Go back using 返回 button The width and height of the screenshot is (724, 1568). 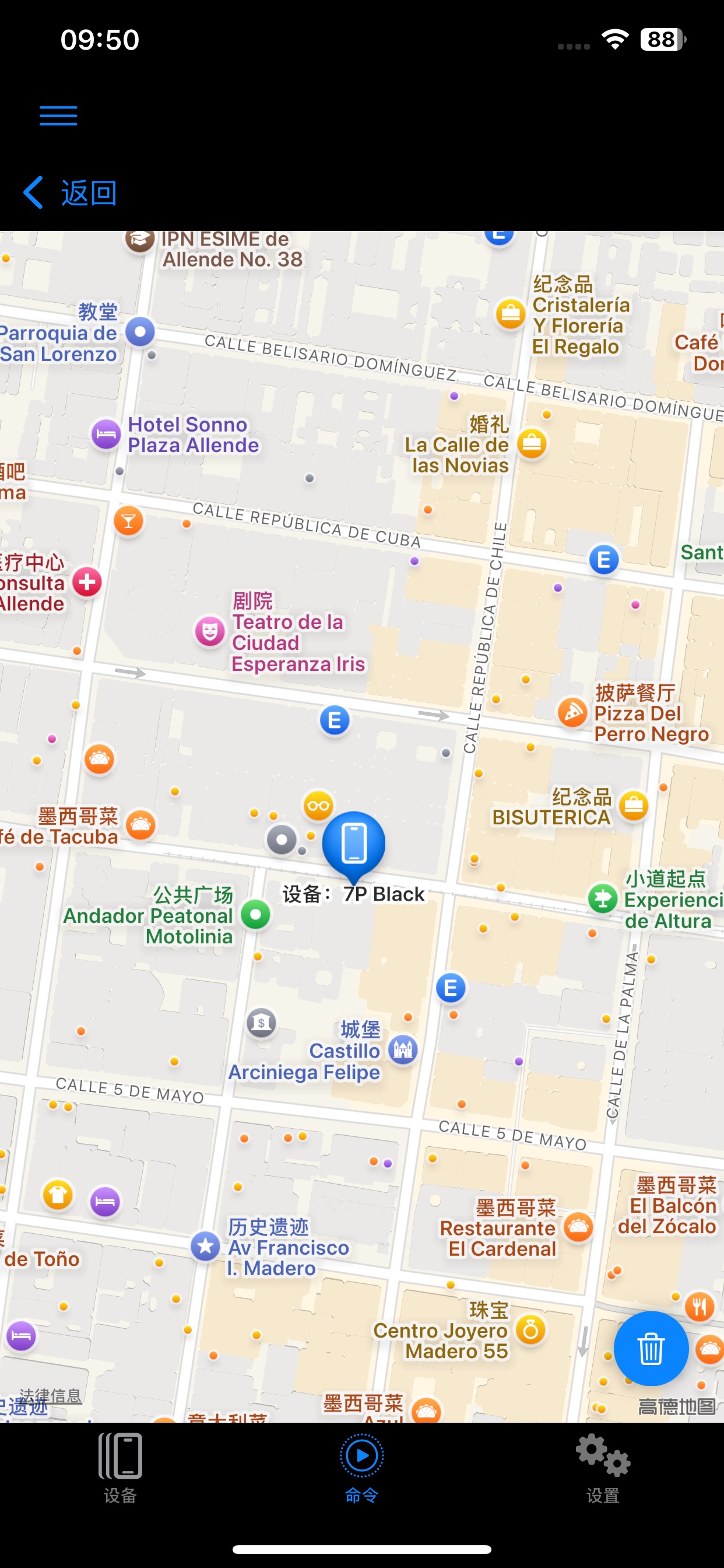(x=70, y=193)
